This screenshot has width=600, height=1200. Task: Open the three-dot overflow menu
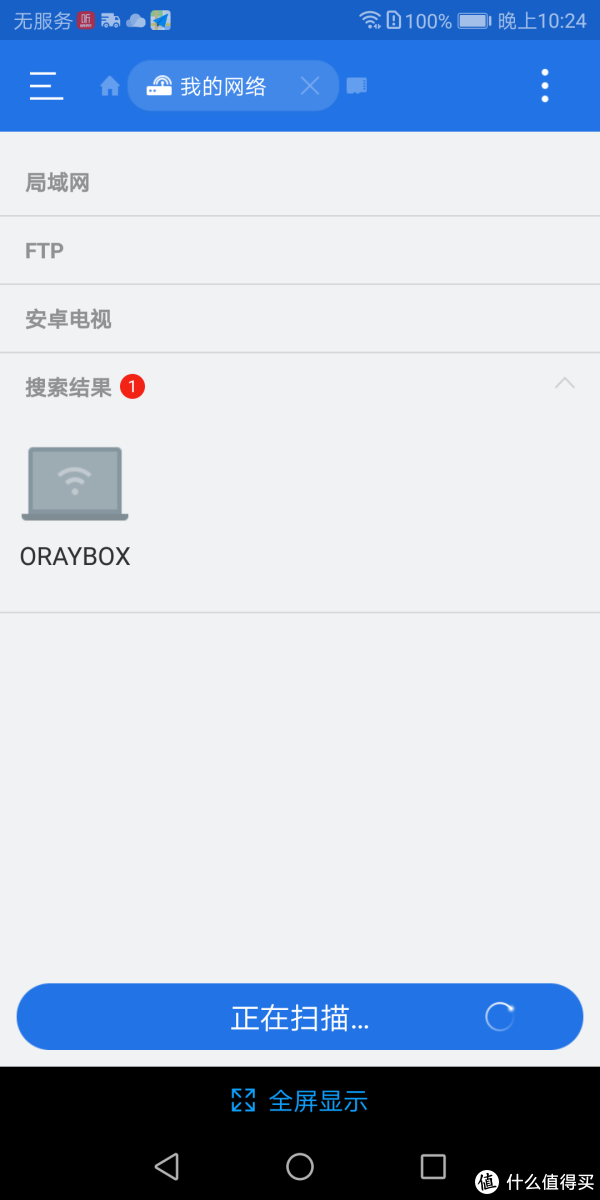point(544,86)
